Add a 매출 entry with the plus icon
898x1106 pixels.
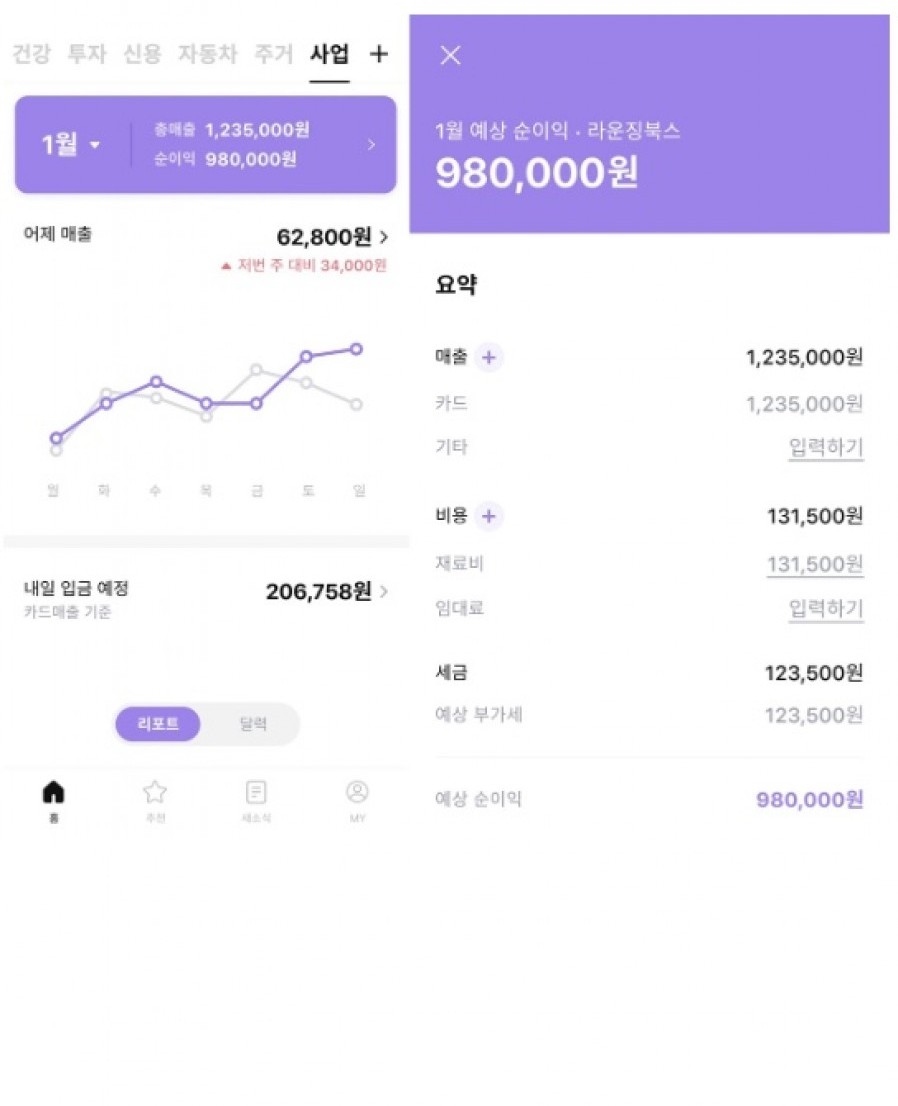pyautogui.click(x=489, y=357)
